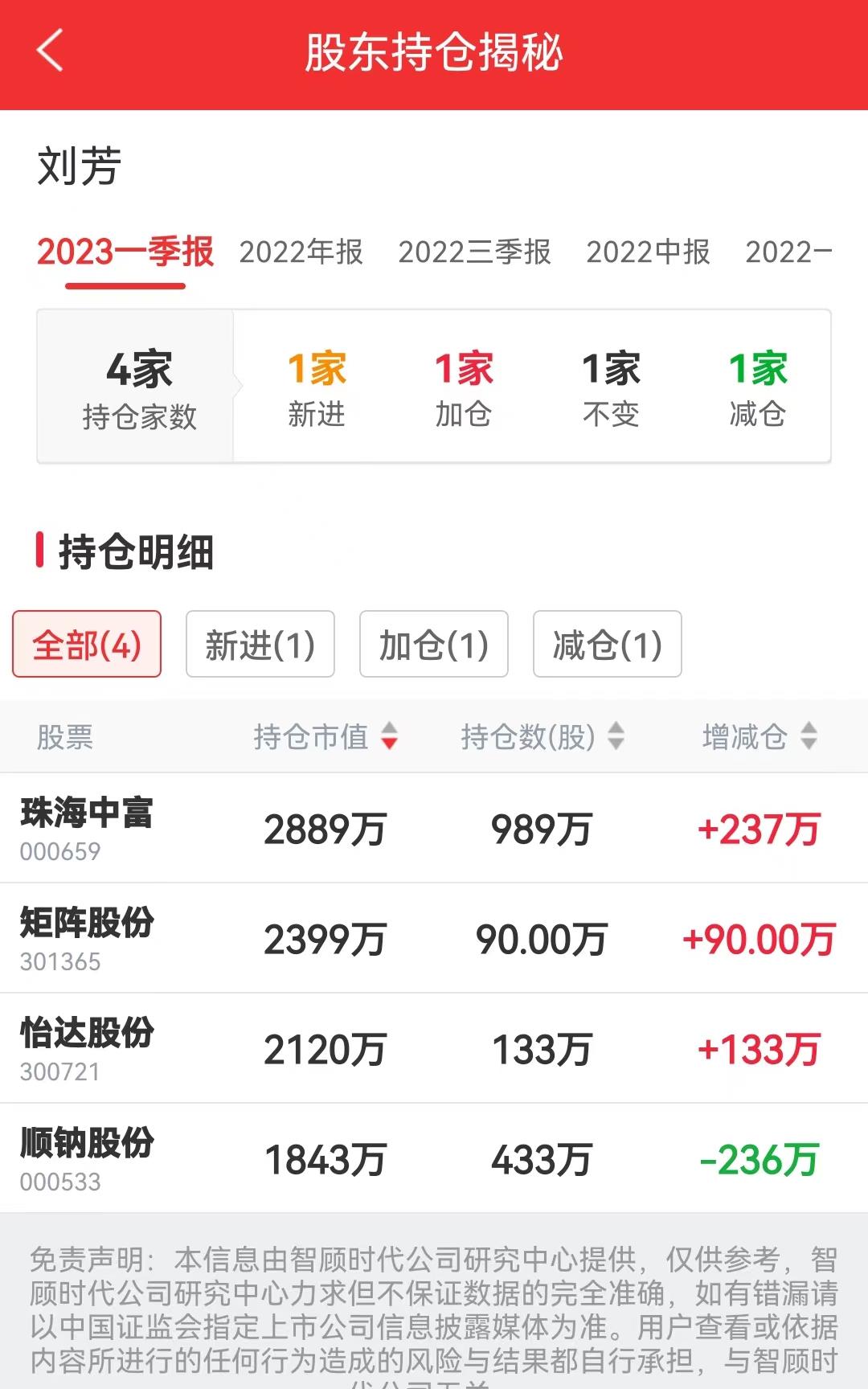Viewport: 868px width, 1389px height.
Task: Switch to the 2022三季报 tab
Action: [x=474, y=252]
